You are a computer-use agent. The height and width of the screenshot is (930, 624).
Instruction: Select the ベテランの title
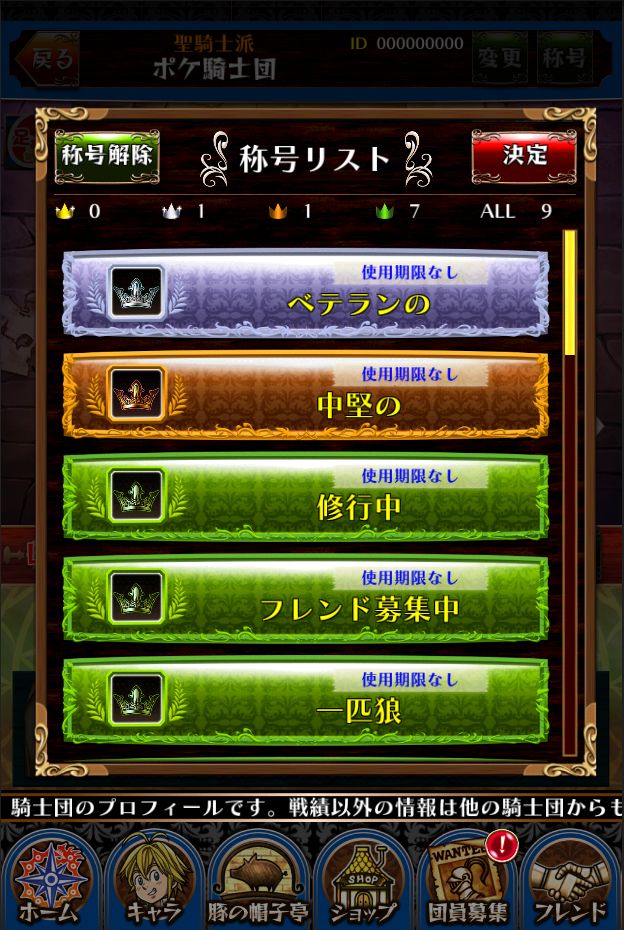(x=305, y=293)
